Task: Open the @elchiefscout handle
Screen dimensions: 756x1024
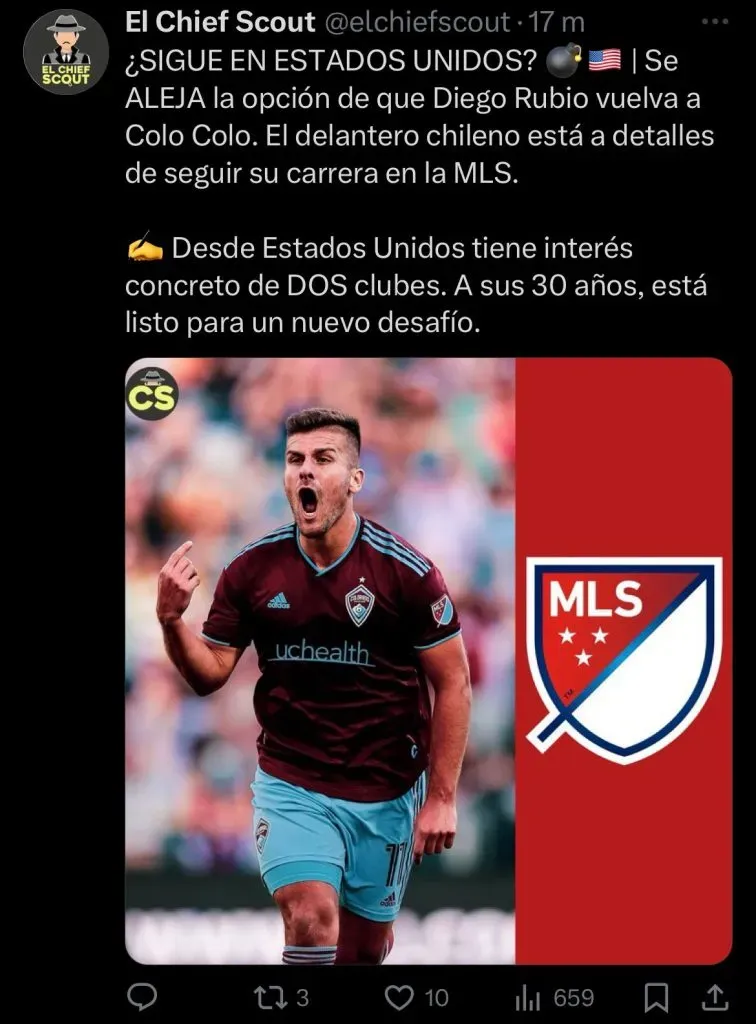Action: click(x=417, y=22)
